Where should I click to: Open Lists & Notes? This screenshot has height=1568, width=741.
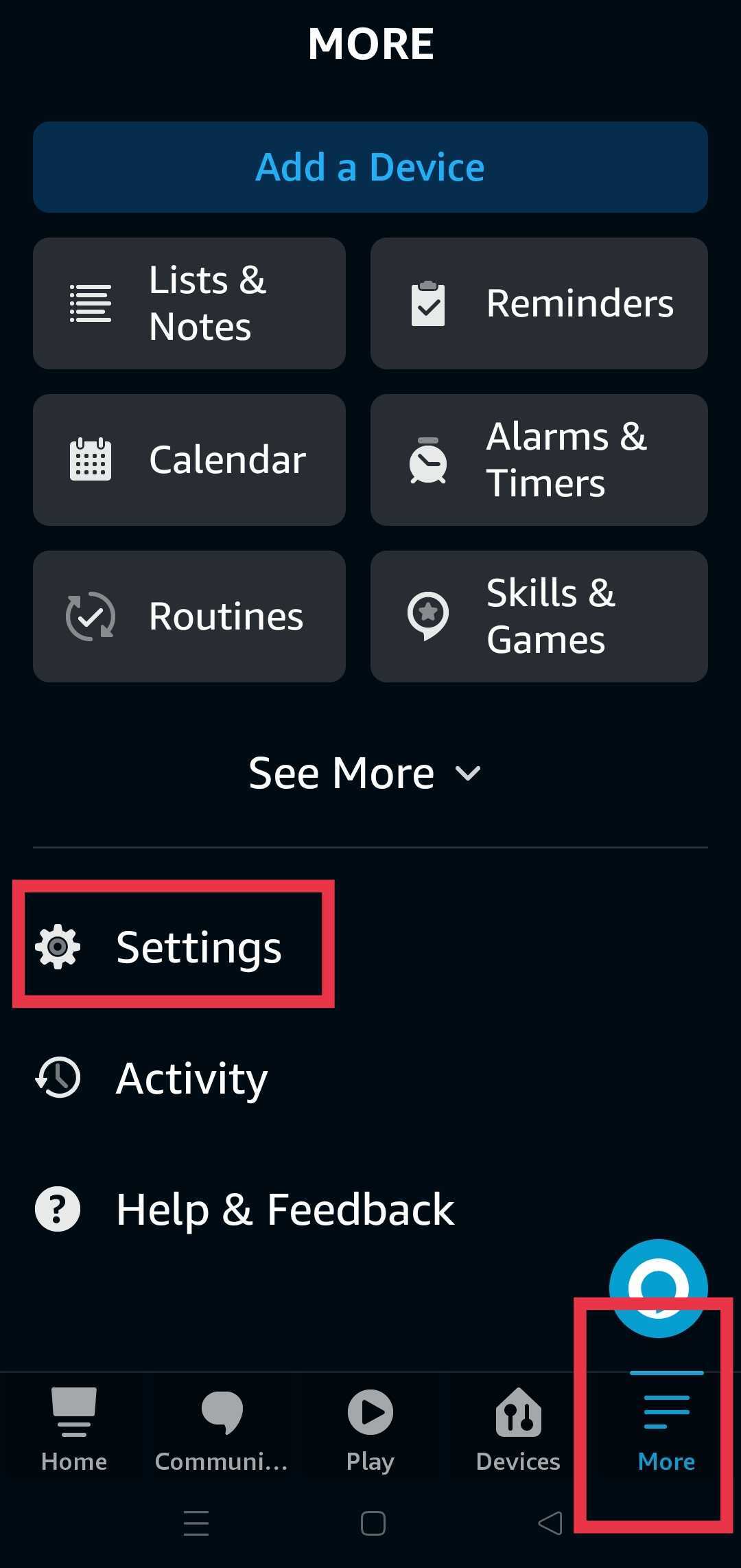coord(189,303)
